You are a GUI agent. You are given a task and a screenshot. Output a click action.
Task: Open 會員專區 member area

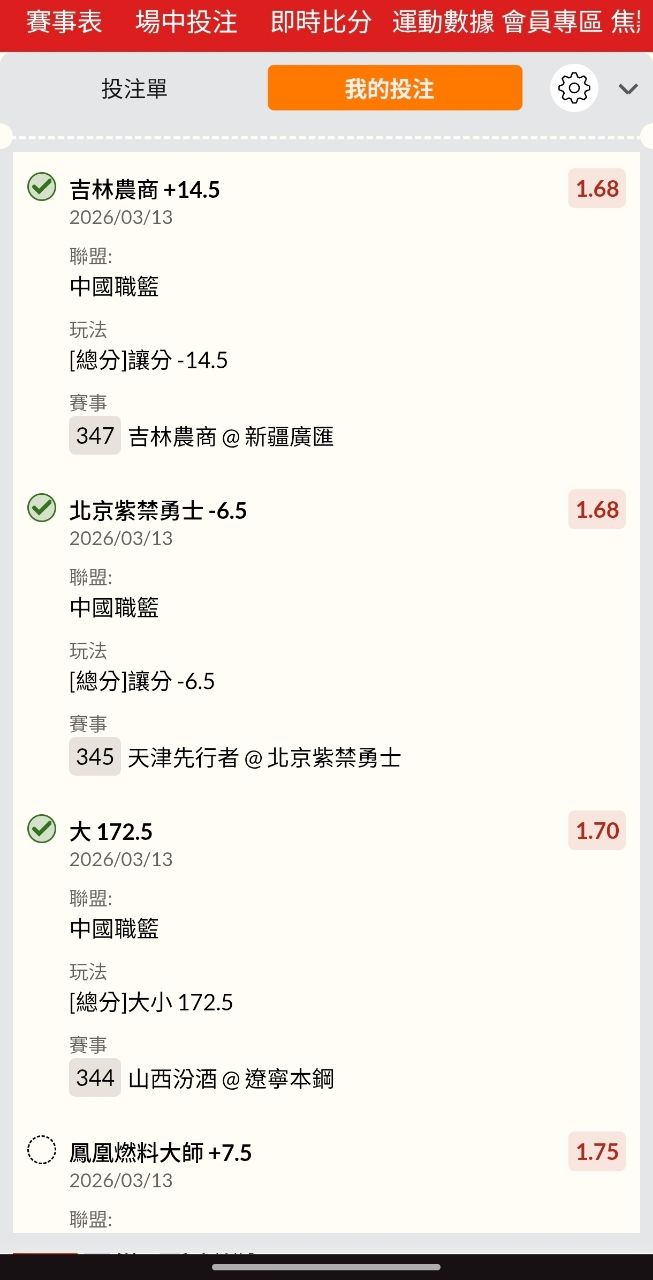click(552, 22)
